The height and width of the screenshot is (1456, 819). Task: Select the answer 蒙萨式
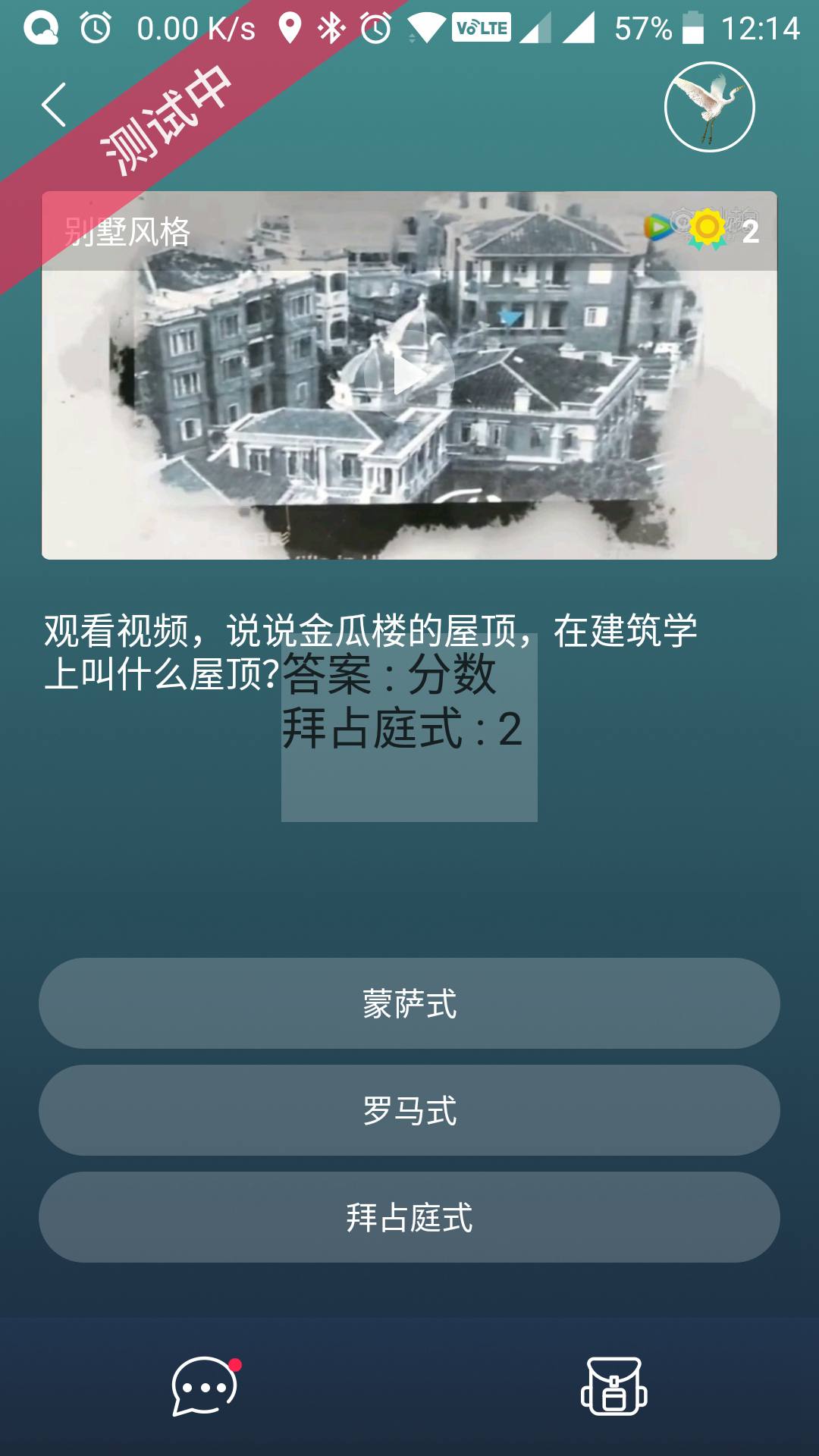click(409, 1003)
